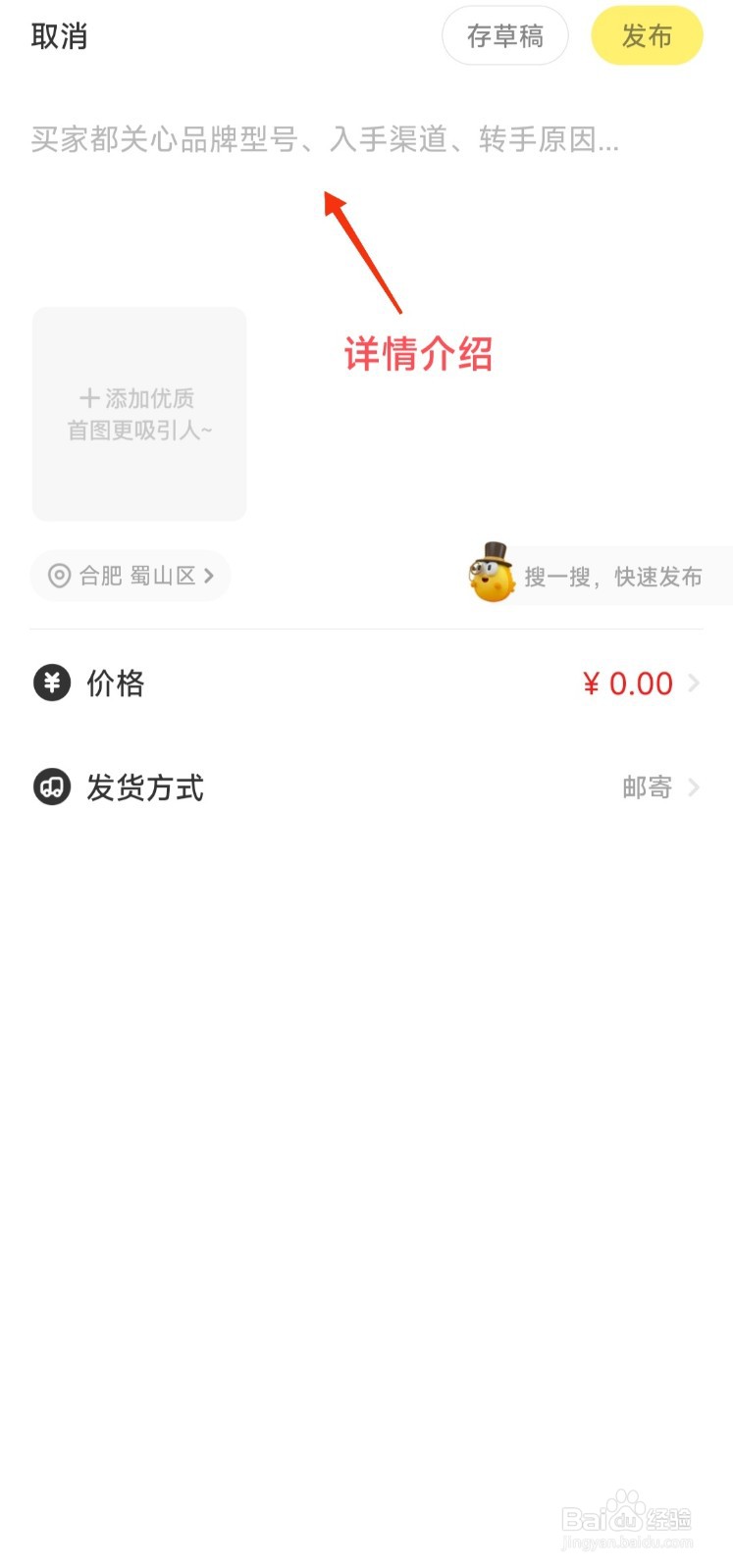Open the 发货方式 shipping method row
Image resolution: width=733 pixels, height=1568 pixels.
pyautogui.click(x=366, y=786)
